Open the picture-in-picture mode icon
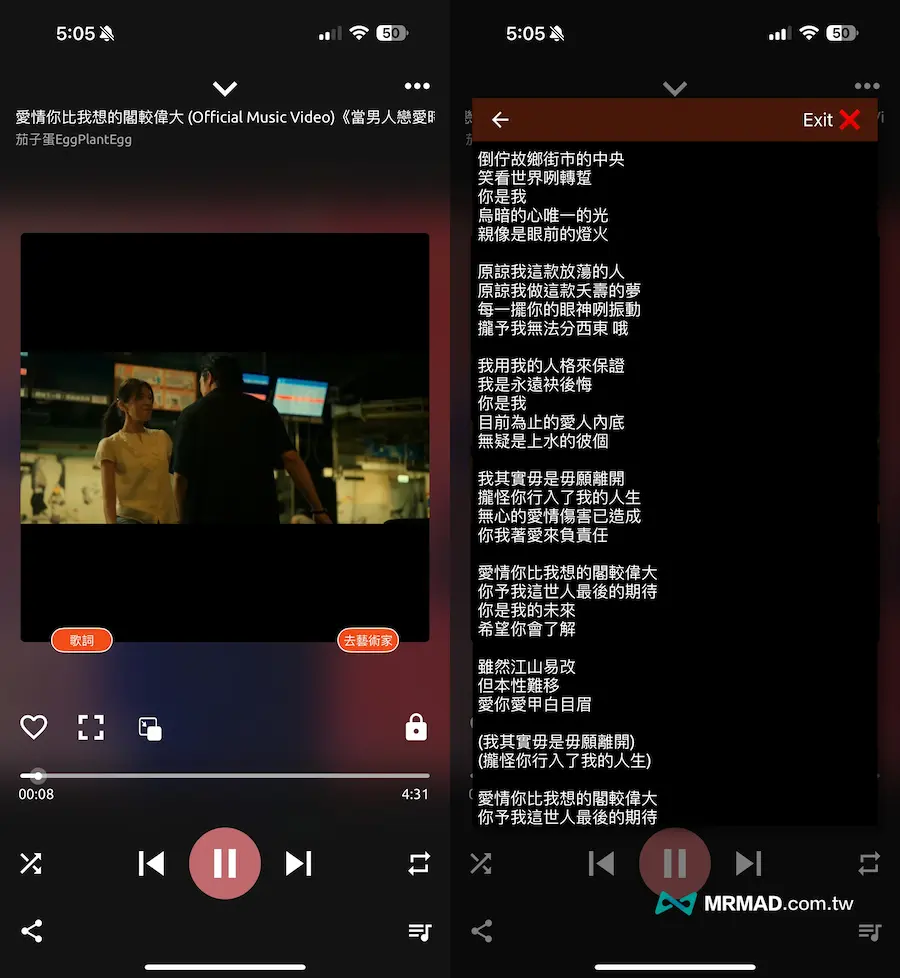This screenshot has height=978, width=900. pyautogui.click(x=150, y=729)
